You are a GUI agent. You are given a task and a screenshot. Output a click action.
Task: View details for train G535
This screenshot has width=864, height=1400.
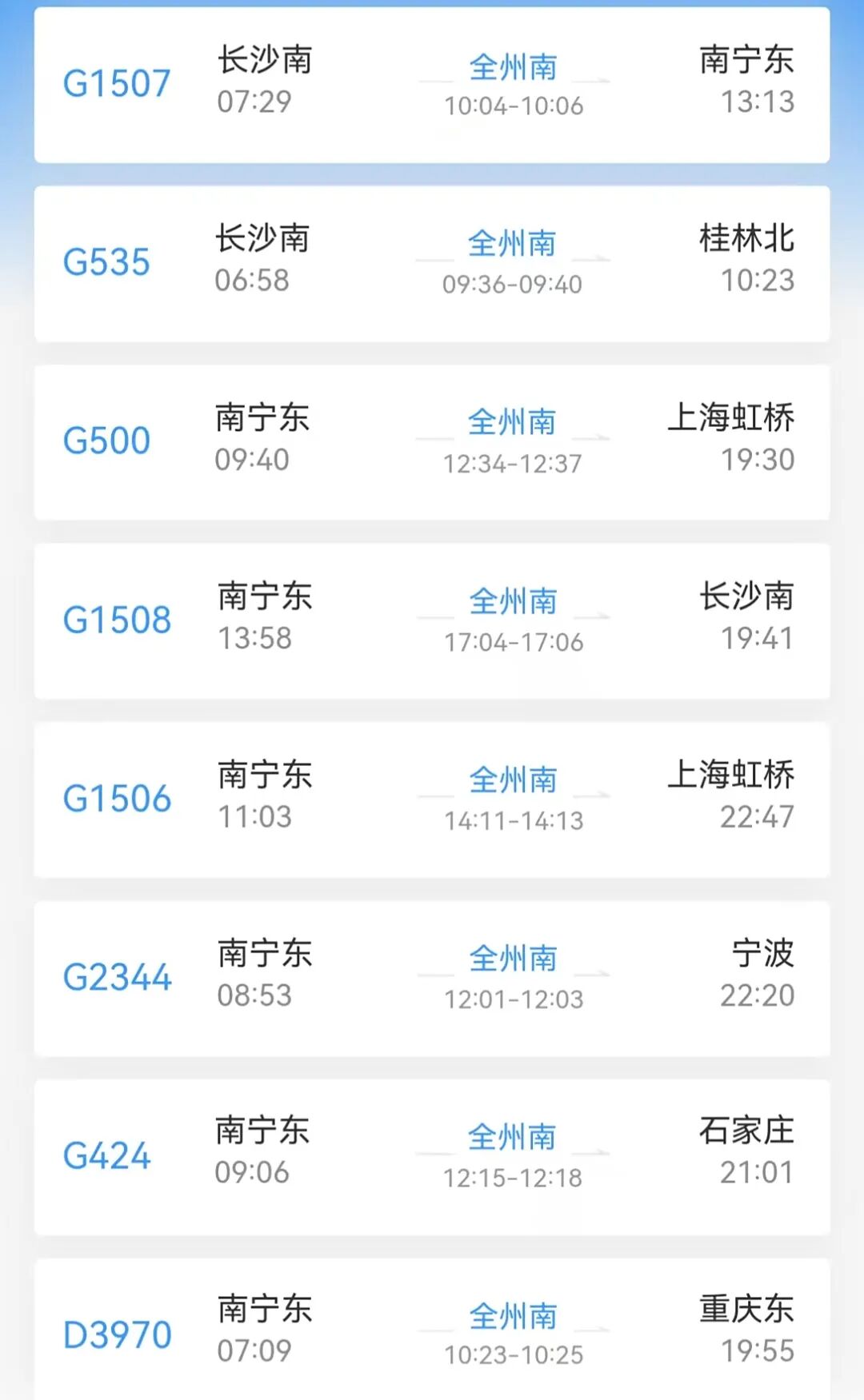click(x=432, y=263)
